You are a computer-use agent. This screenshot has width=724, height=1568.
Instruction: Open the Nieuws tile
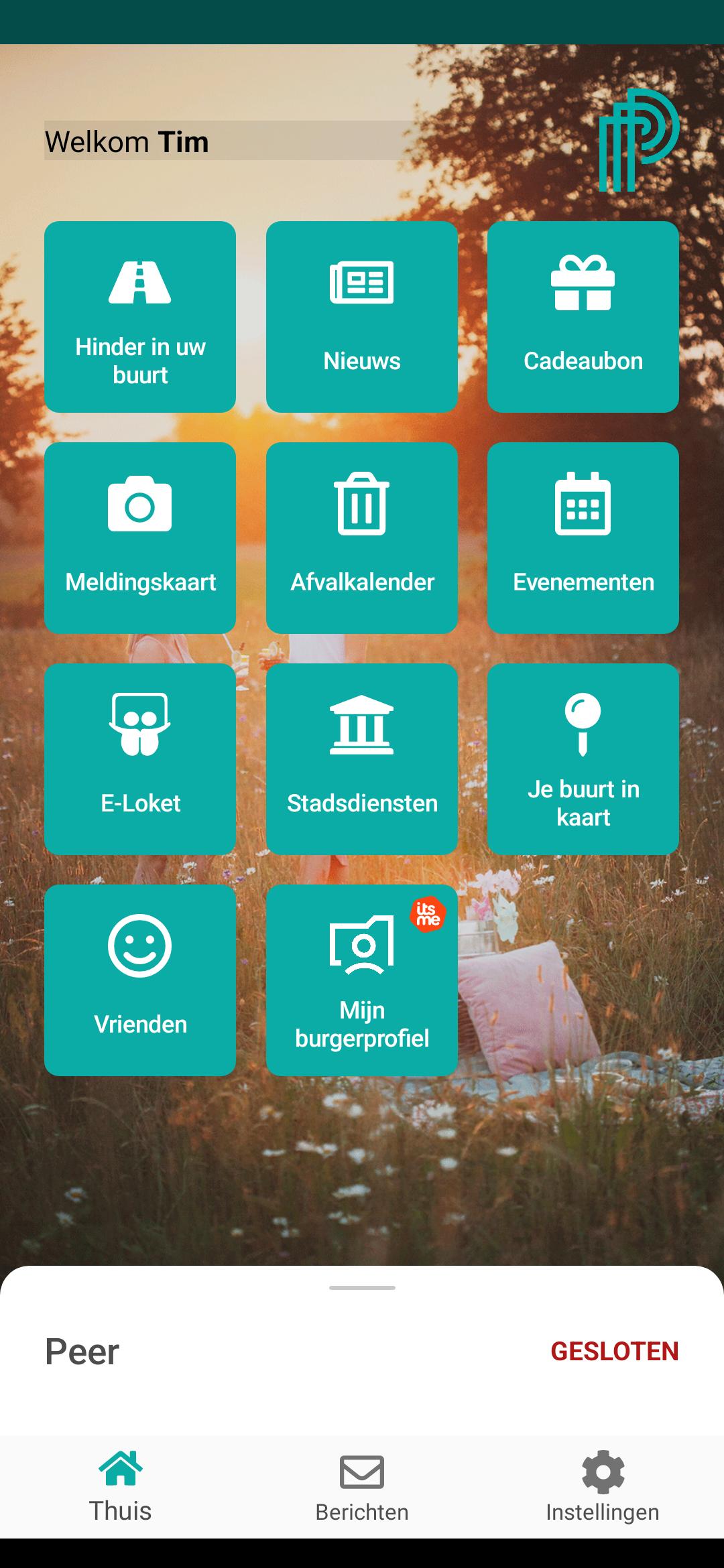click(x=362, y=316)
